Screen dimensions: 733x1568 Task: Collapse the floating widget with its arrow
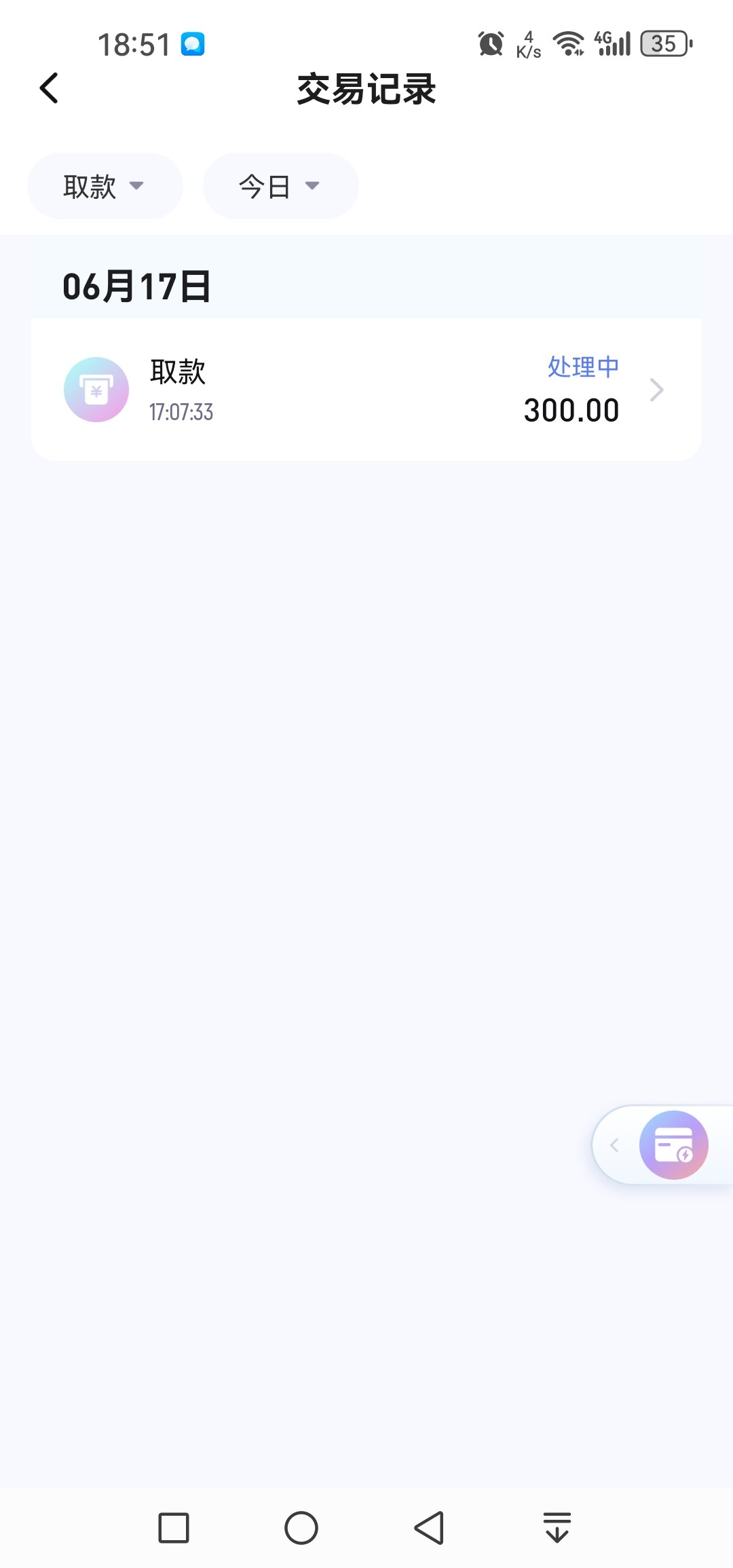click(x=614, y=1145)
